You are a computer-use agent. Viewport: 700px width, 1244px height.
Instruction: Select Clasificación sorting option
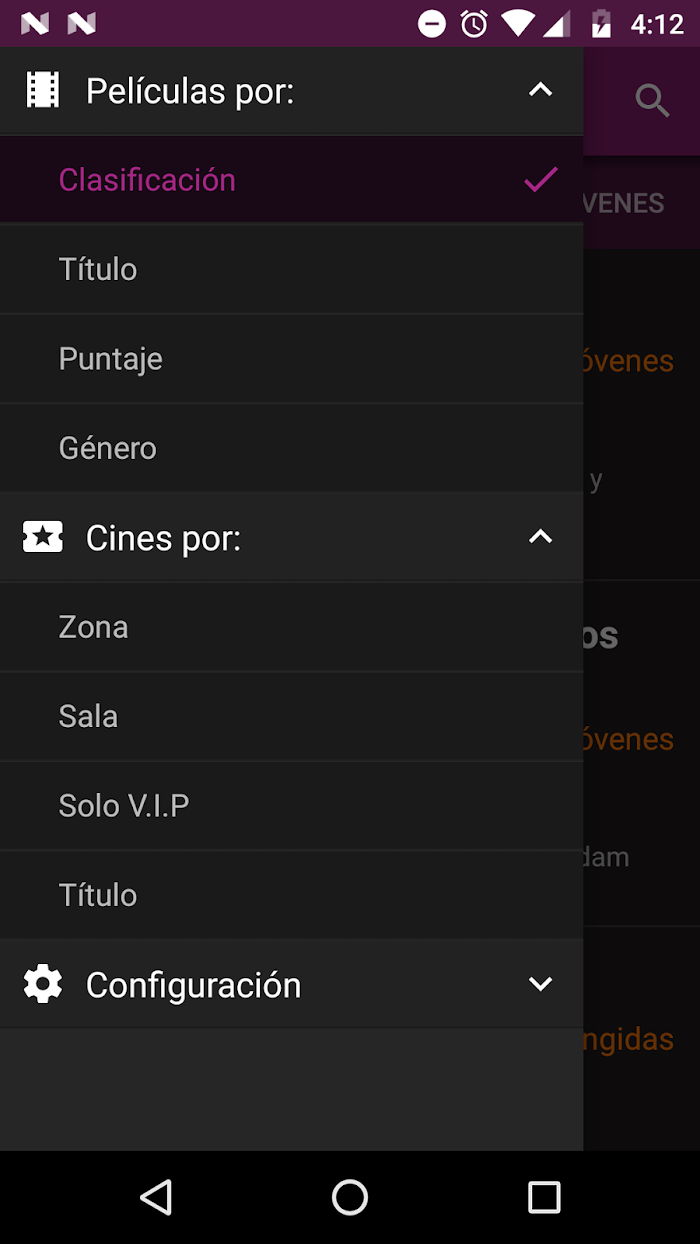point(291,180)
